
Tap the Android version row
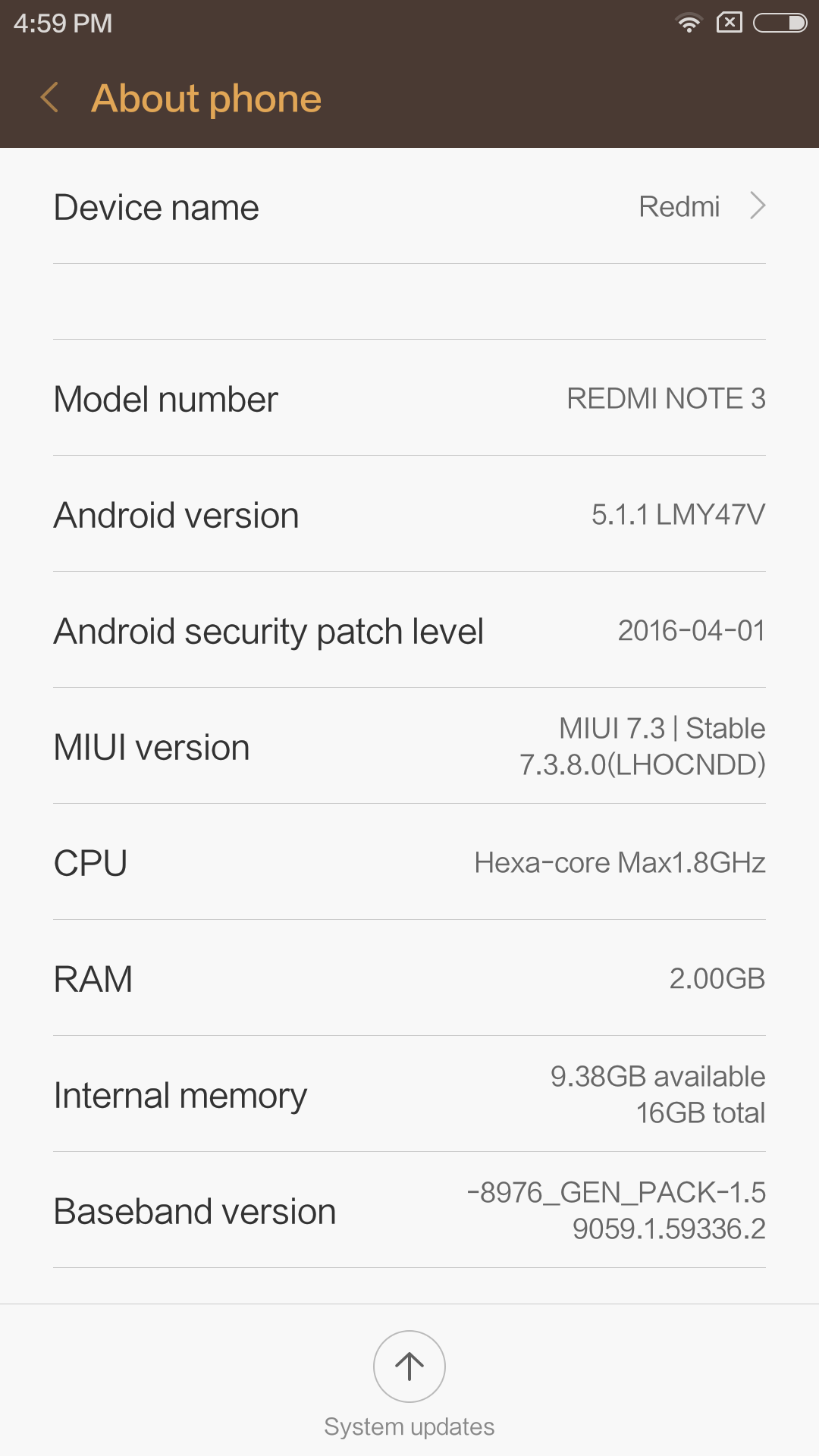click(409, 515)
